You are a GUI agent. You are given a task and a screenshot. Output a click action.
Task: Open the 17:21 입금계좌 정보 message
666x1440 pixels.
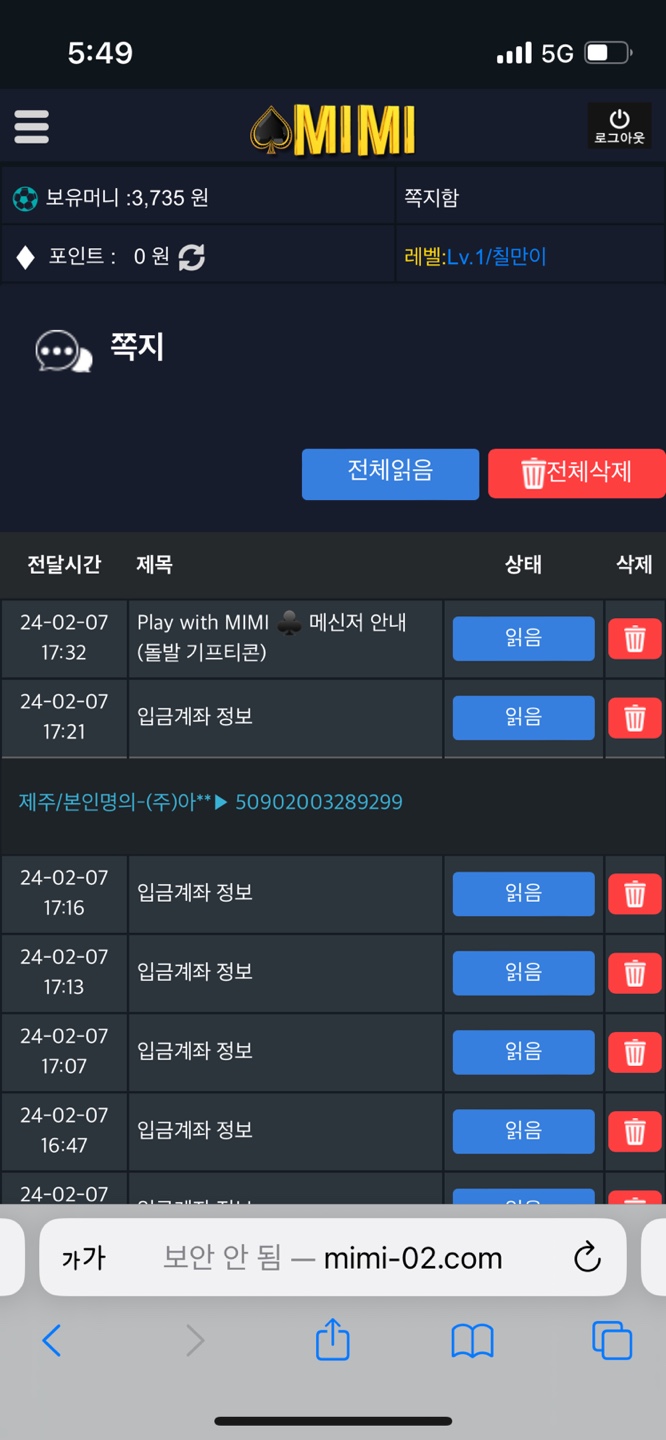[195, 717]
